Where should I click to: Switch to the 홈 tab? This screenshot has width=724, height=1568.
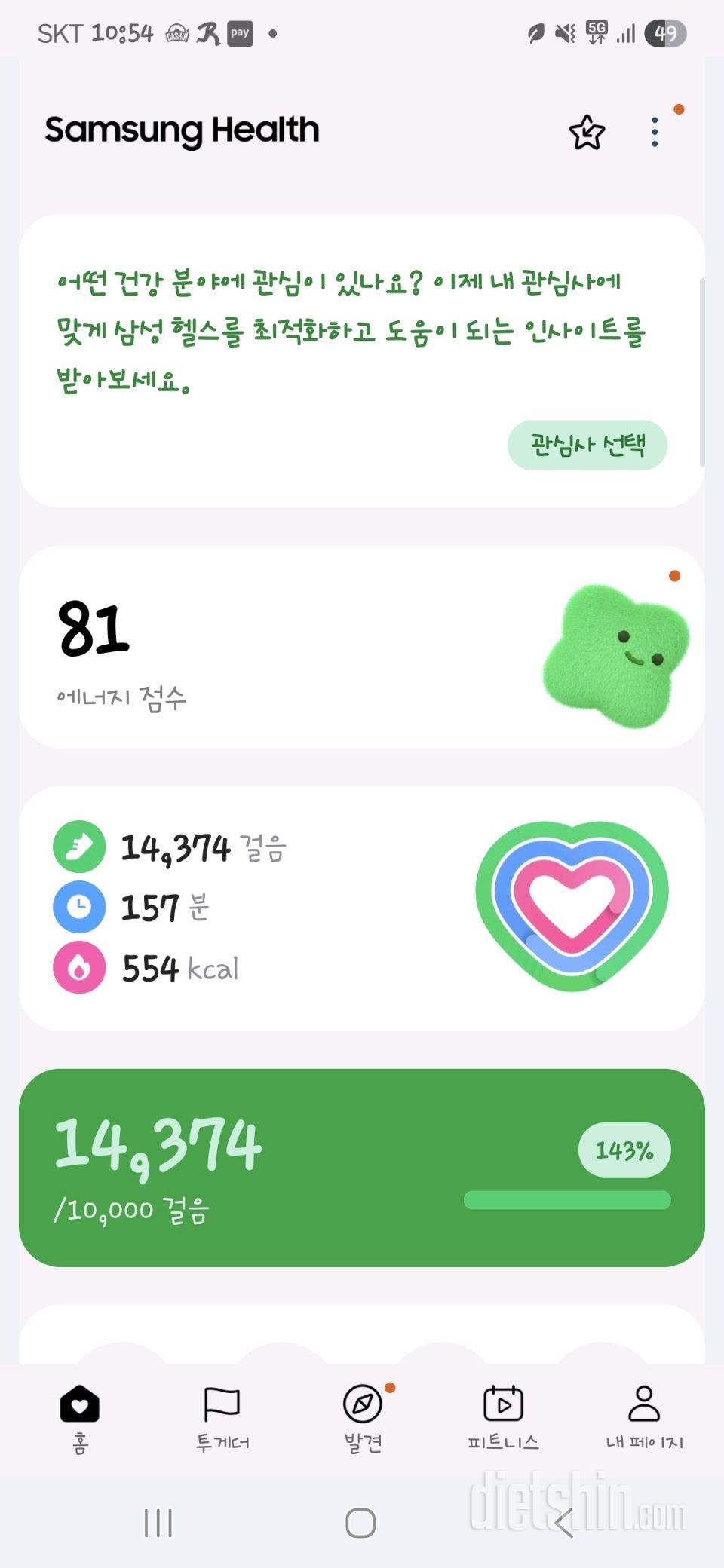click(x=80, y=1417)
